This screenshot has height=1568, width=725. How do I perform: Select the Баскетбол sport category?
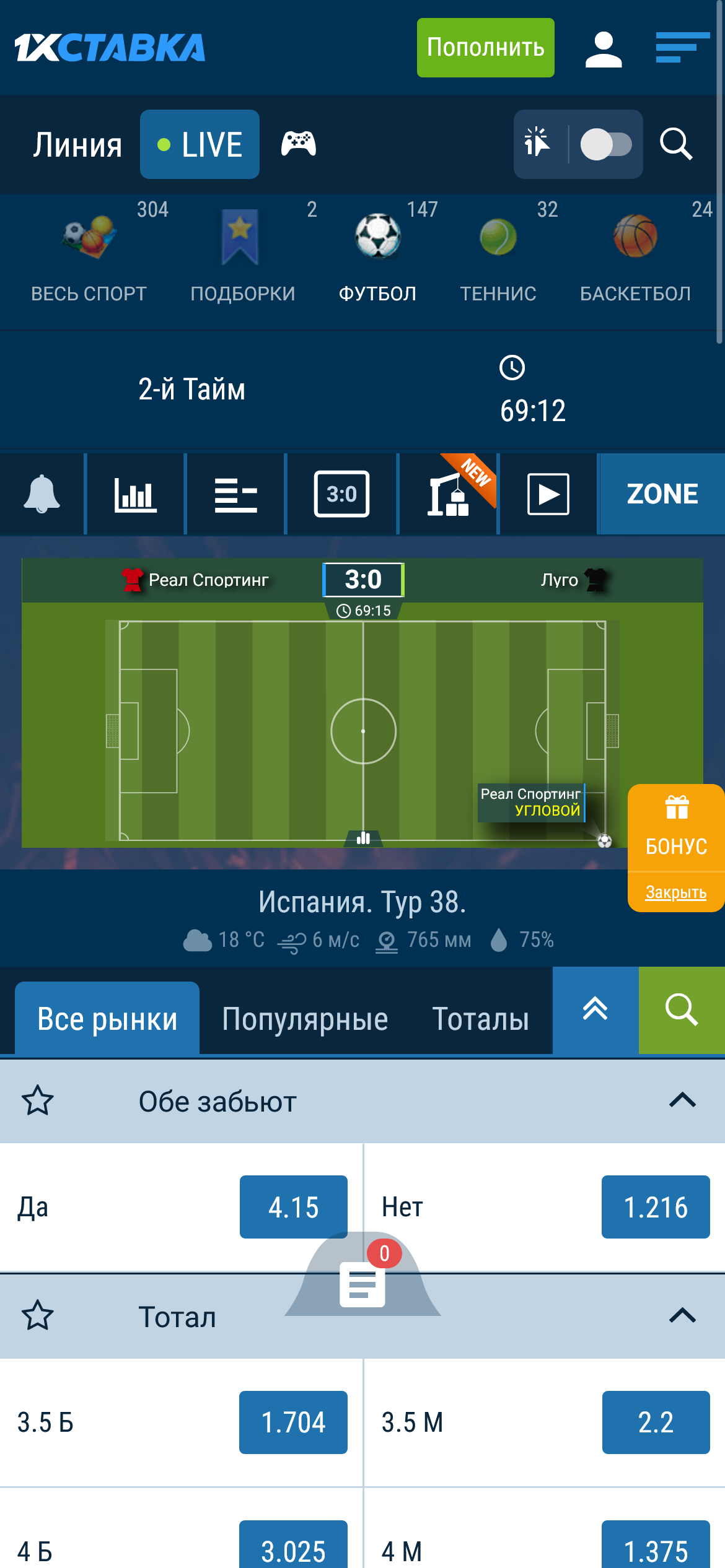pyautogui.click(x=635, y=255)
